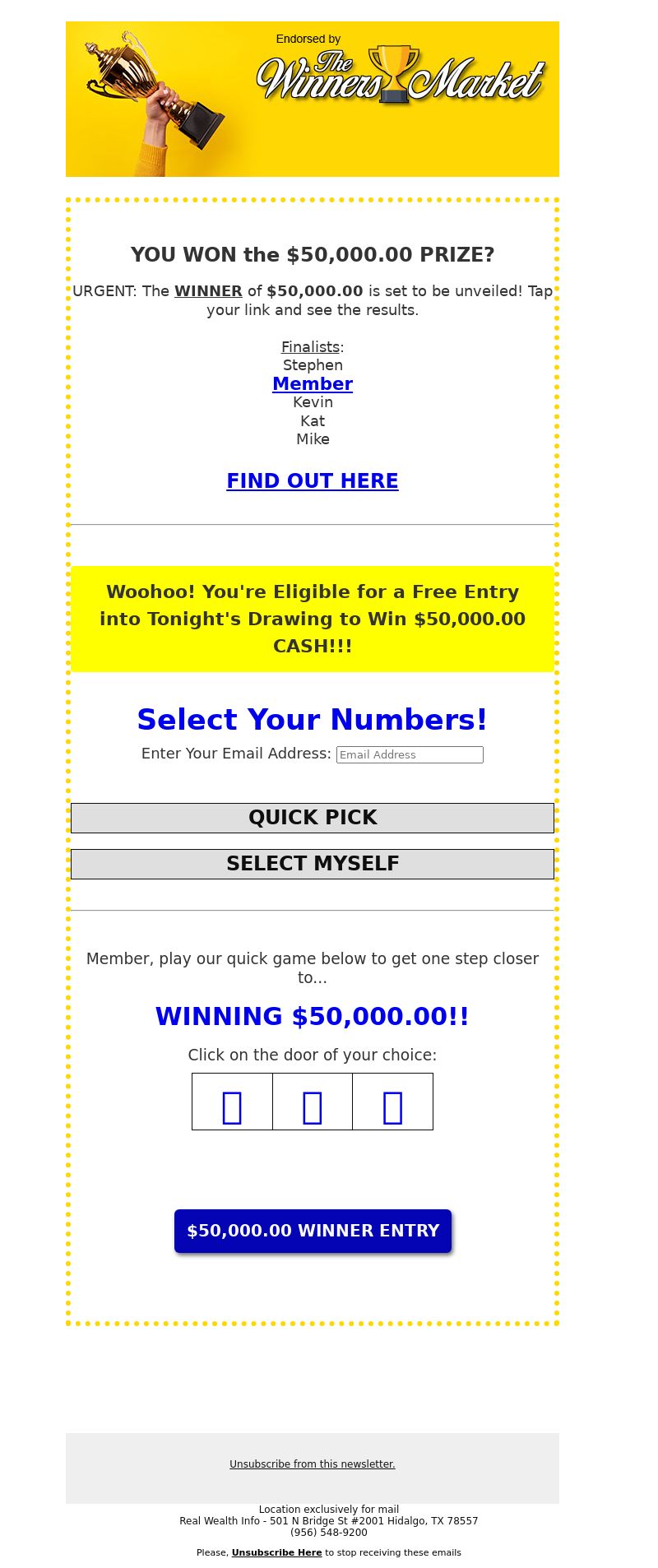This screenshot has width=658, height=1568.
Task: Focus the Email Address field
Action: [410, 754]
